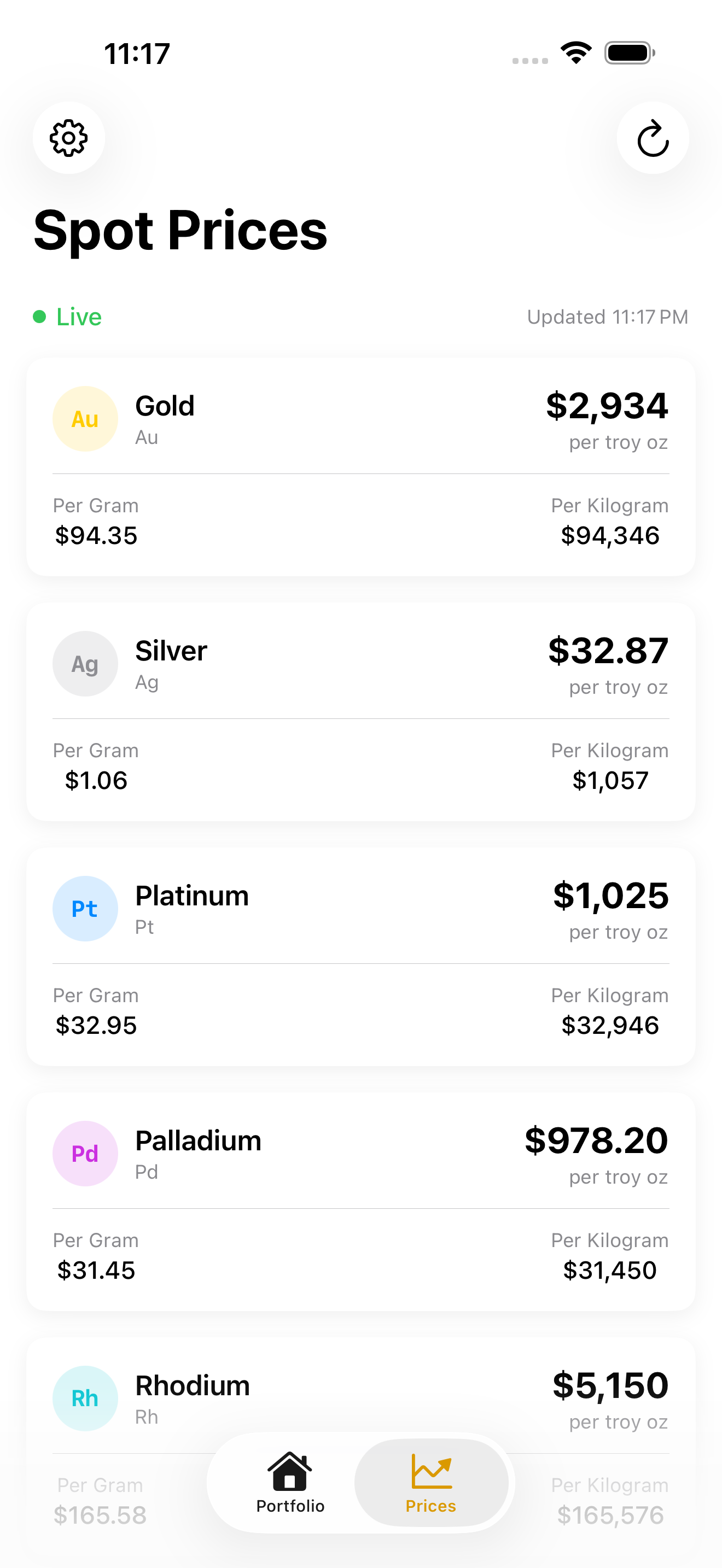722x1568 pixels.
Task: Select the gold Au element badge
Action: 85,418
